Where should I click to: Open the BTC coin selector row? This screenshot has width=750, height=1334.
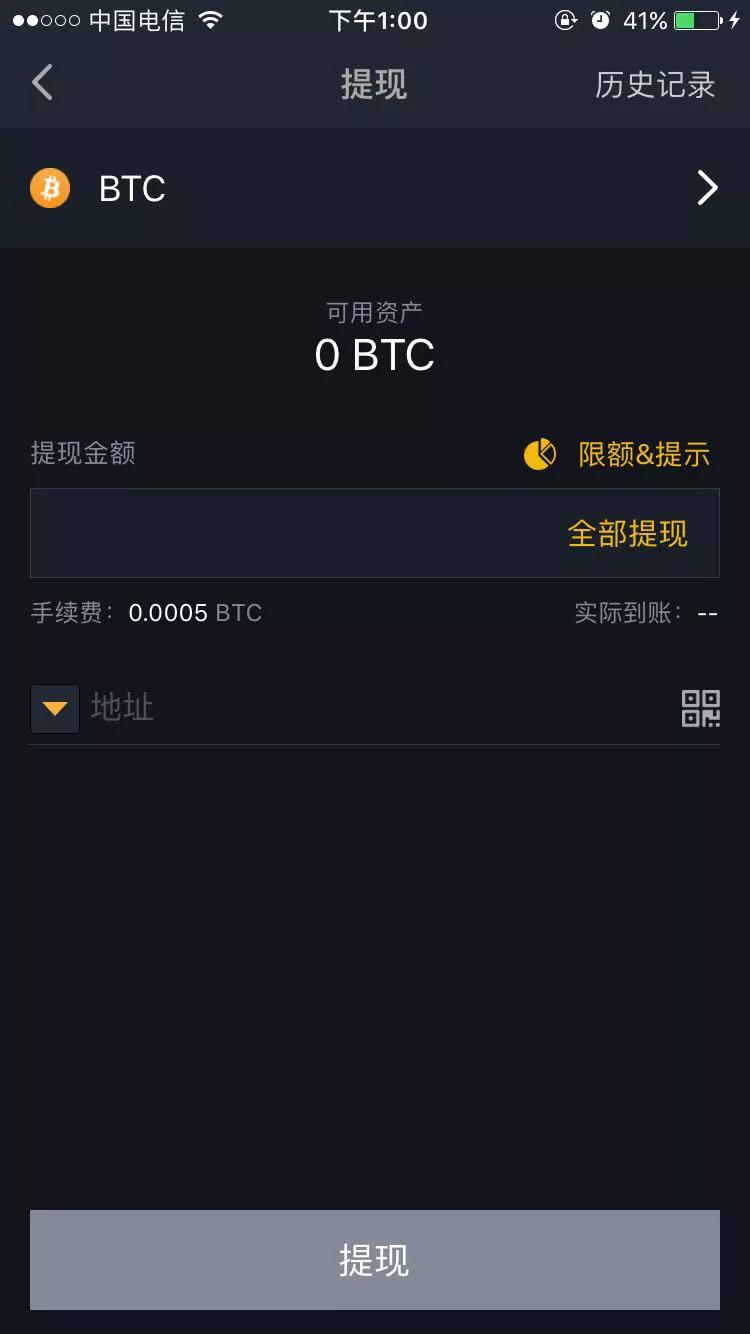375,188
